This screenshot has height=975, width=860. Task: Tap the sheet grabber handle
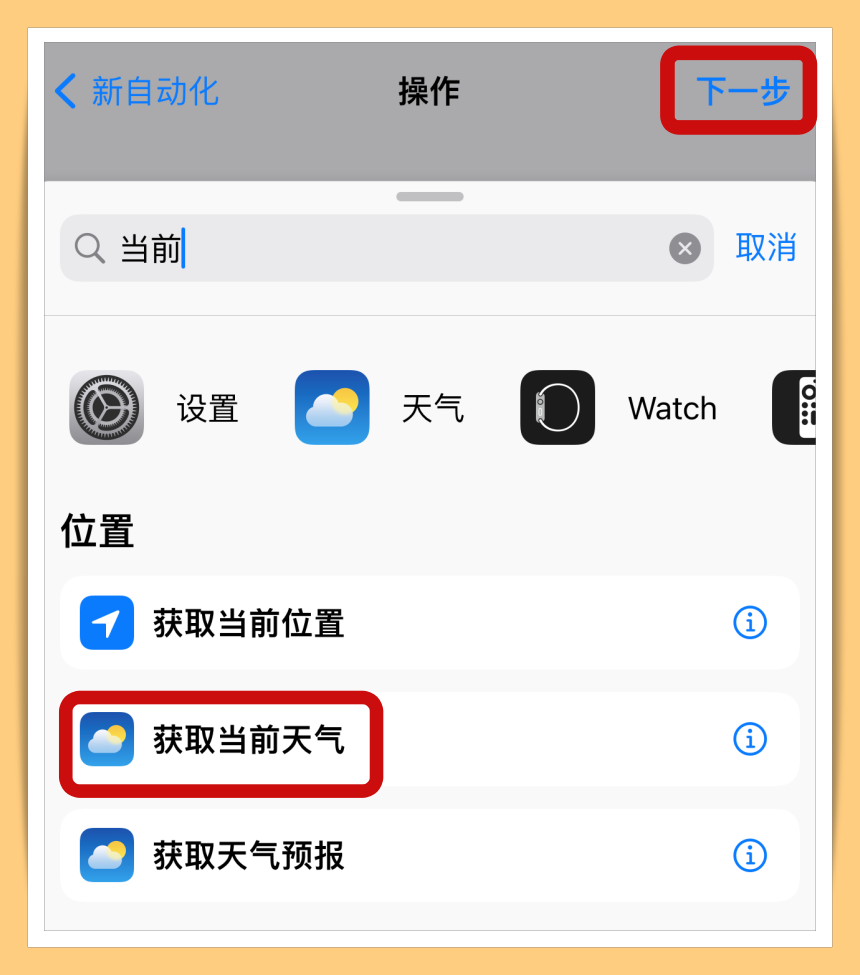[430, 197]
